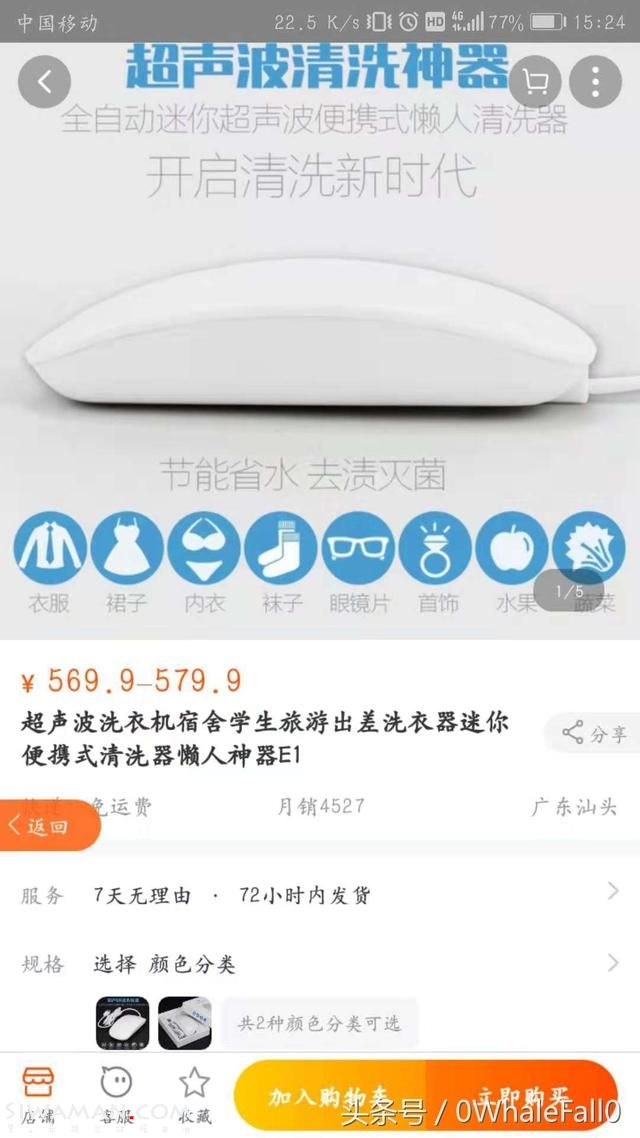
Task: Tap 加入购物车 add to cart
Action: click(x=328, y=1096)
